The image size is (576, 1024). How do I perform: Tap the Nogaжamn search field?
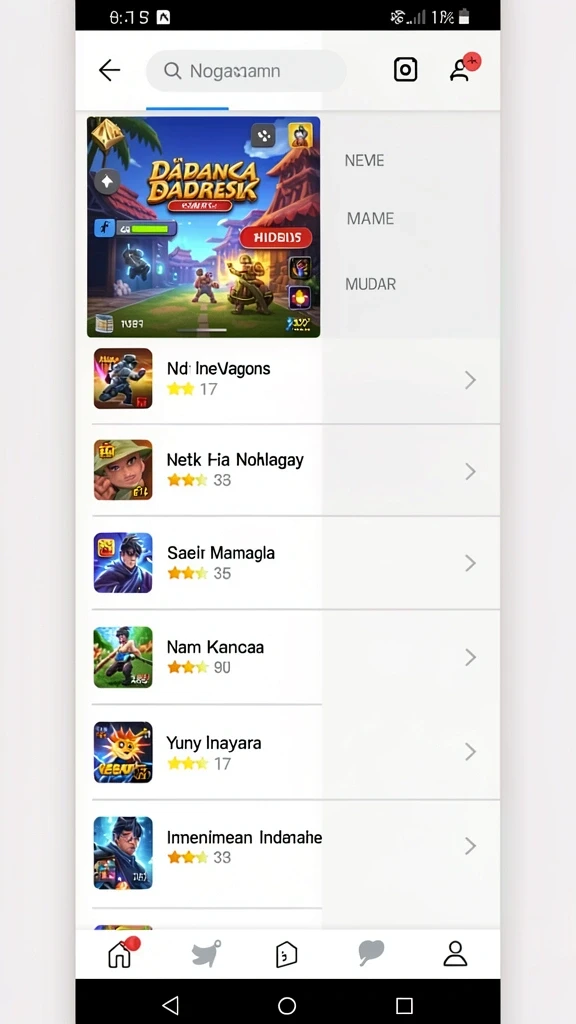click(x=246, y=71)
